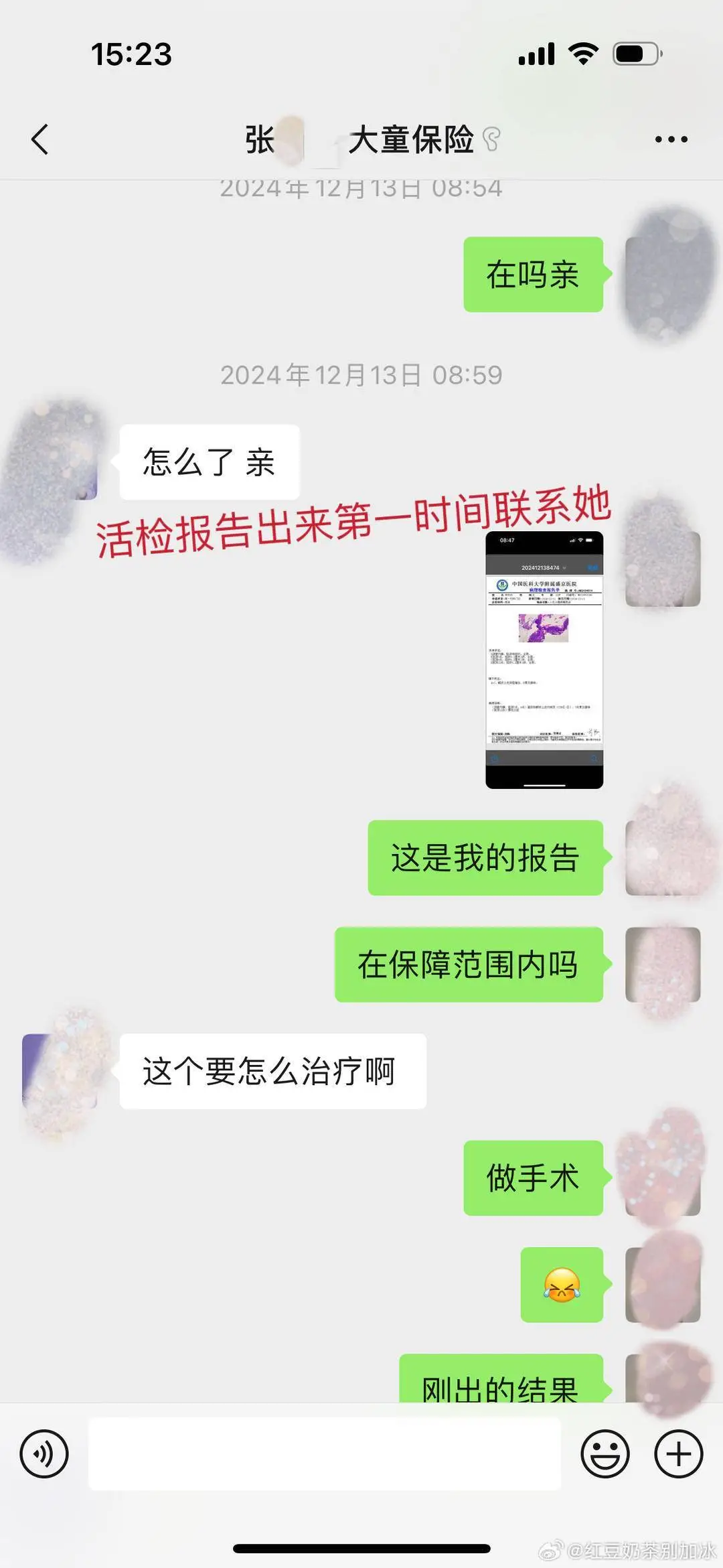Open the plus attachments menu
Viewport: 723px width, 1568px height.
[x=678, y=1454]
